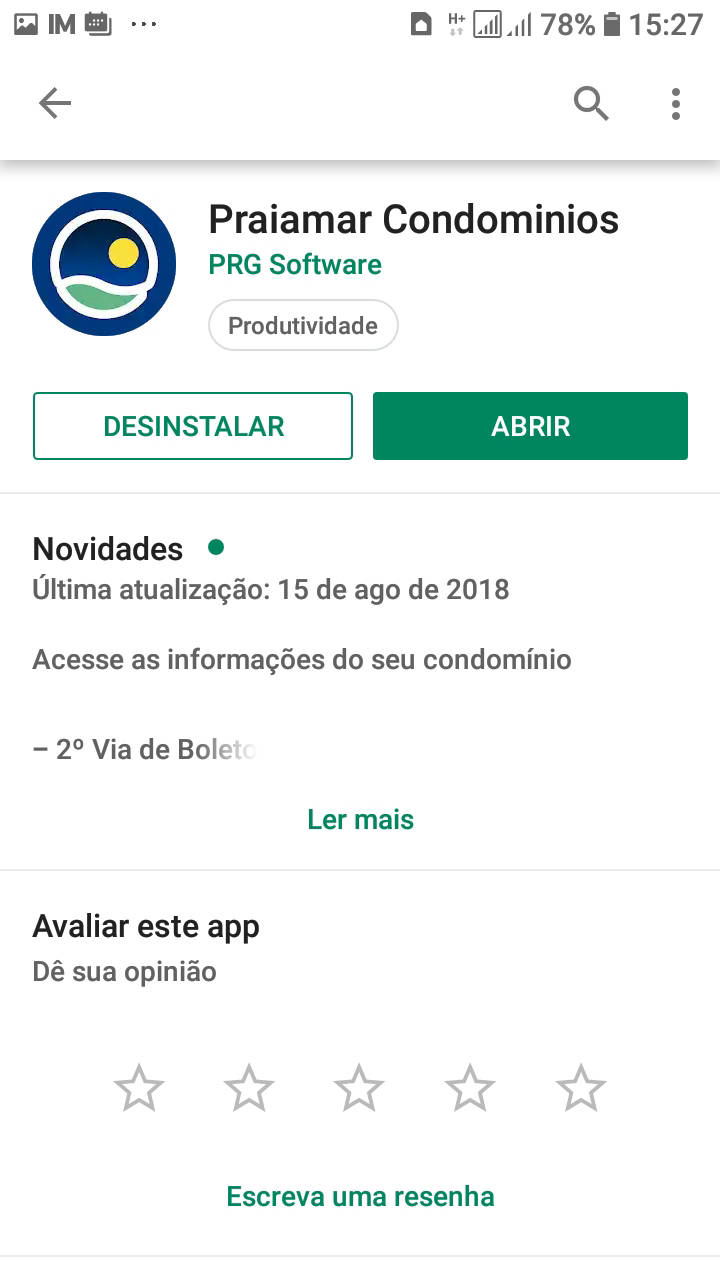Rate the app one star
The image size is (720, 1280).
click(139, 1088)
